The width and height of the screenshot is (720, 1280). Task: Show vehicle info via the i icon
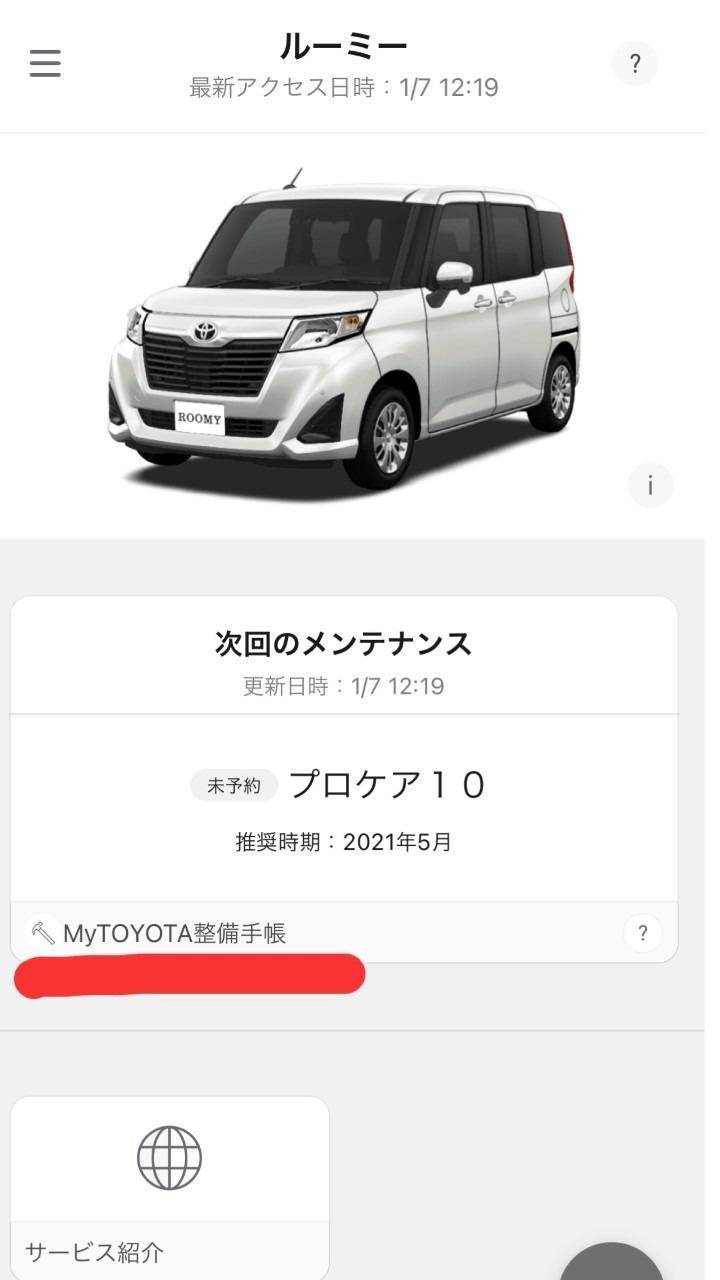tap(650, 486)
